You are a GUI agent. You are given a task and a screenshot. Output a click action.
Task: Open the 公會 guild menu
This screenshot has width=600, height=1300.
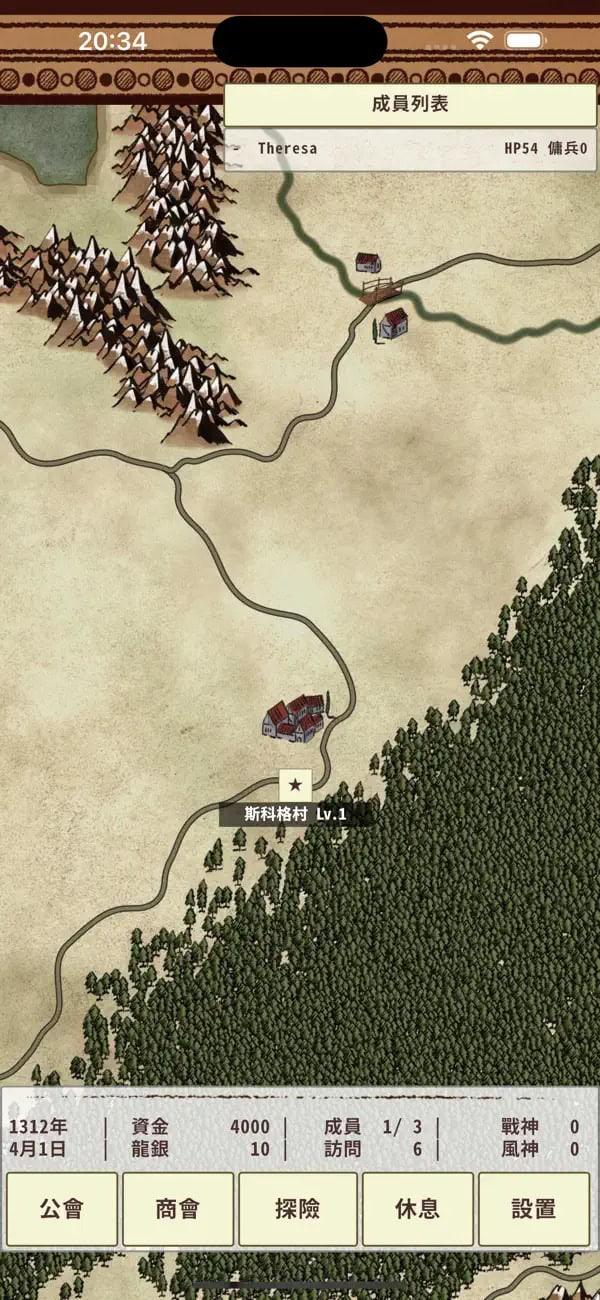coord(62,1209)
